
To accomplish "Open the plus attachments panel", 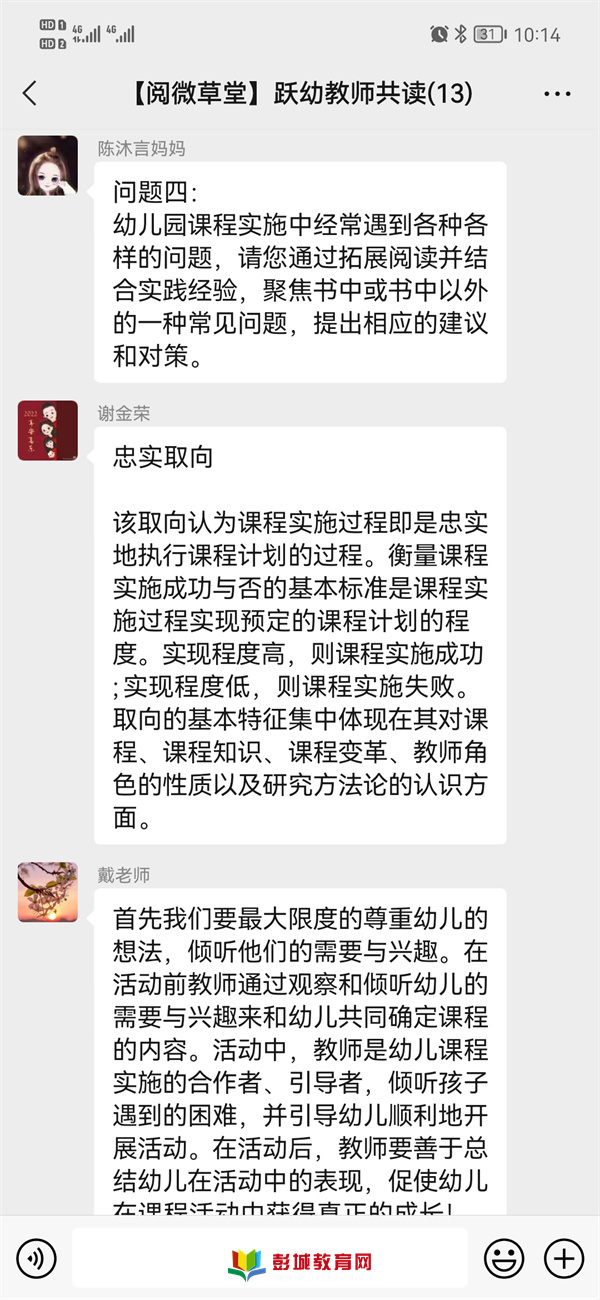I will click(564, 1257).
